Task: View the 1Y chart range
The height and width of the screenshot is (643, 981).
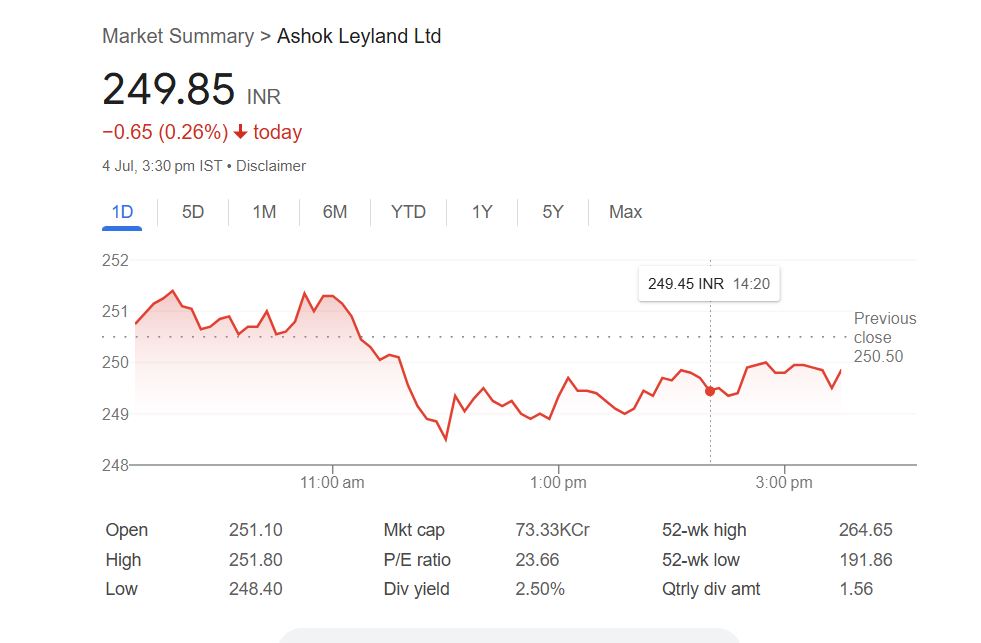Action: 482,212
